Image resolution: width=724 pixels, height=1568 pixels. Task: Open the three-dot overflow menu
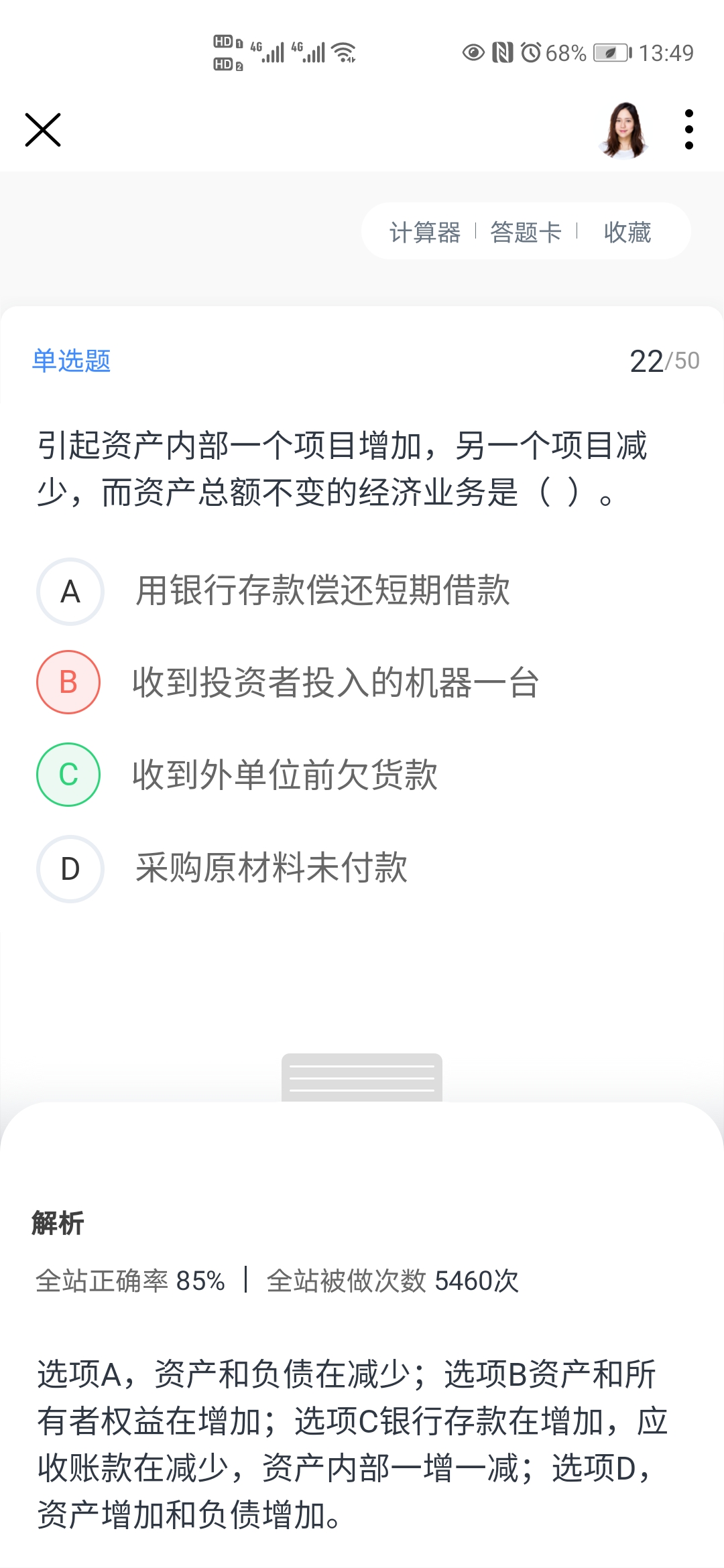tap(688, 130)
